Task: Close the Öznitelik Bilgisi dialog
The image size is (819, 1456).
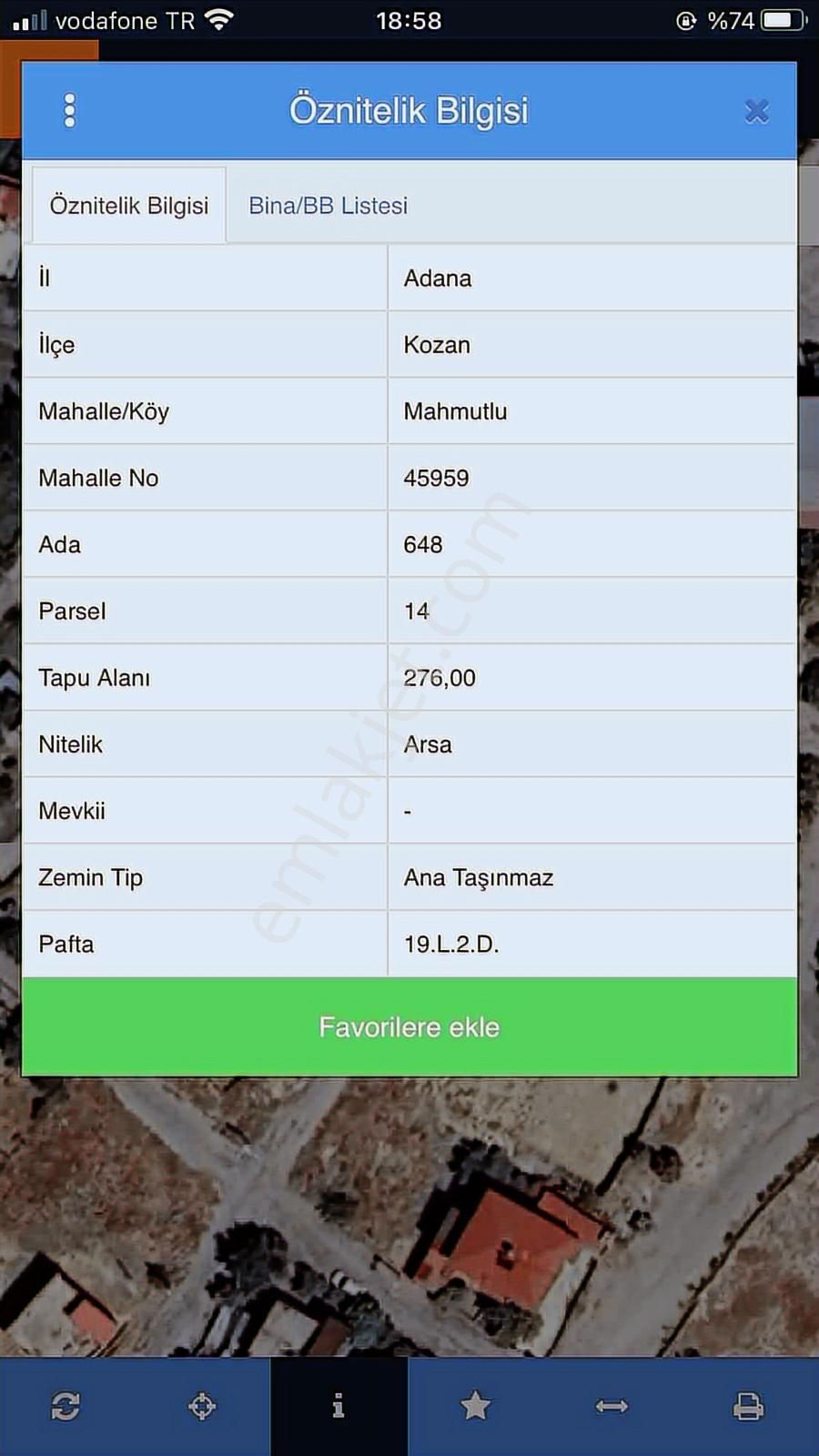Action: point(756,112)
